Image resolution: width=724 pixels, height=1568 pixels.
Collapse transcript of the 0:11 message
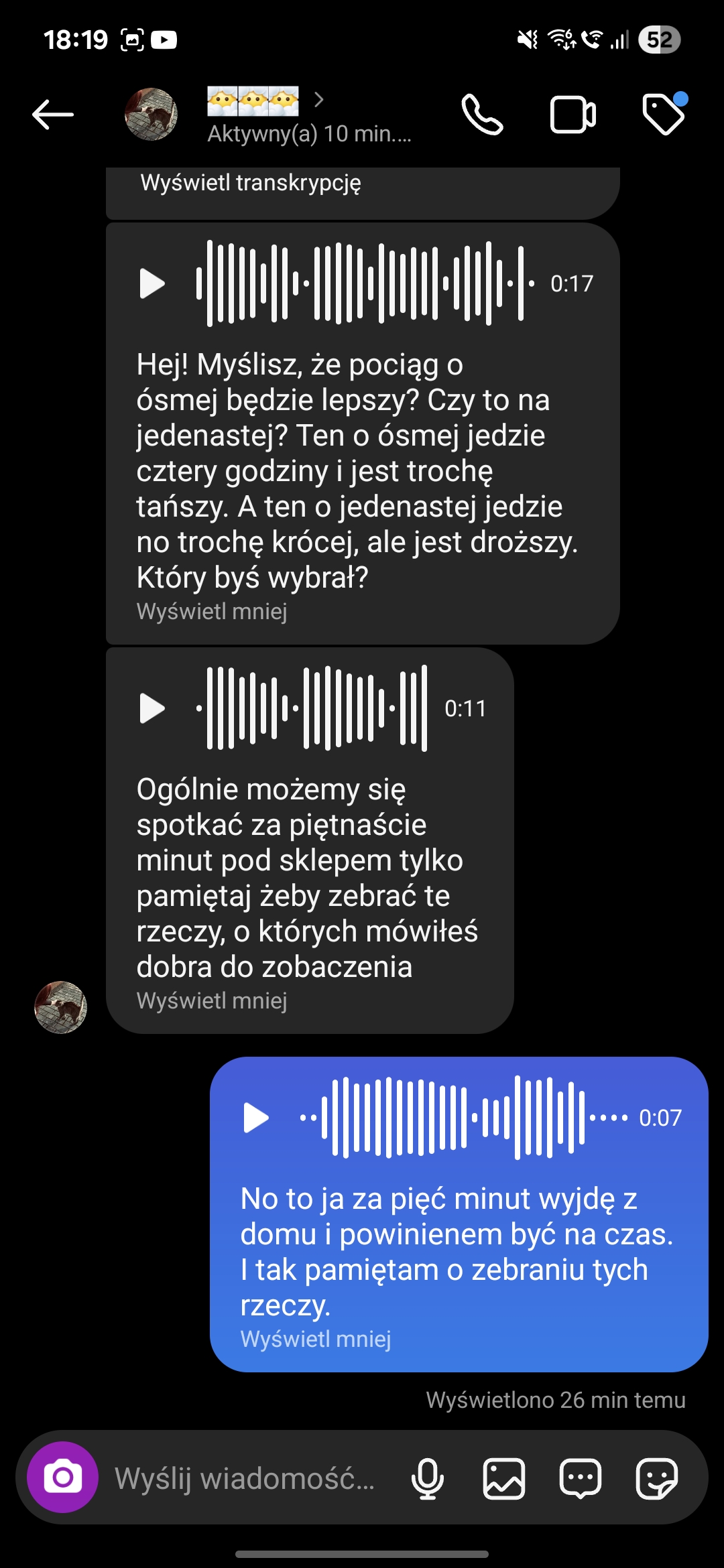[212, 1000]
